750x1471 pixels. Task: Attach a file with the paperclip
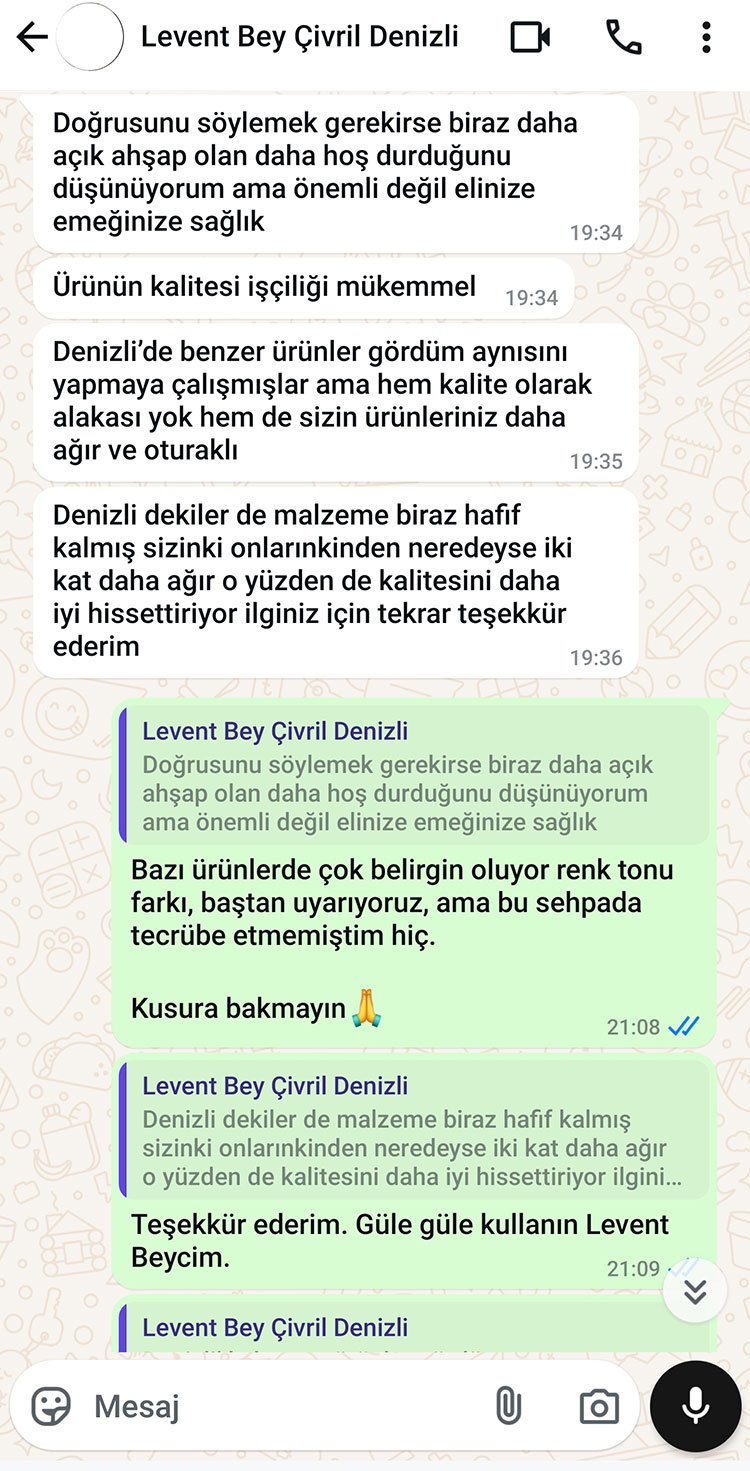point(508,1407)
